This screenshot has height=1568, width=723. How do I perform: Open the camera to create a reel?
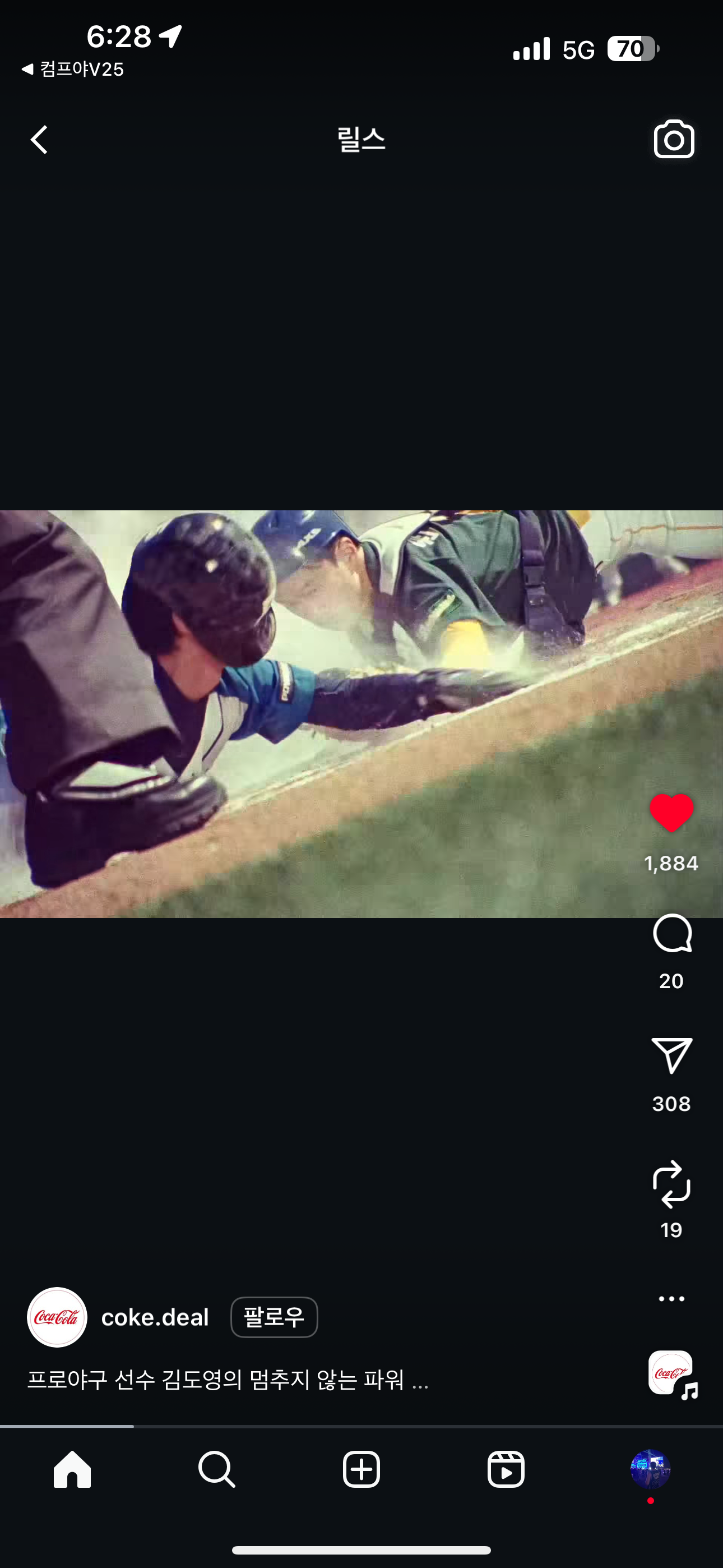(674, 140)
